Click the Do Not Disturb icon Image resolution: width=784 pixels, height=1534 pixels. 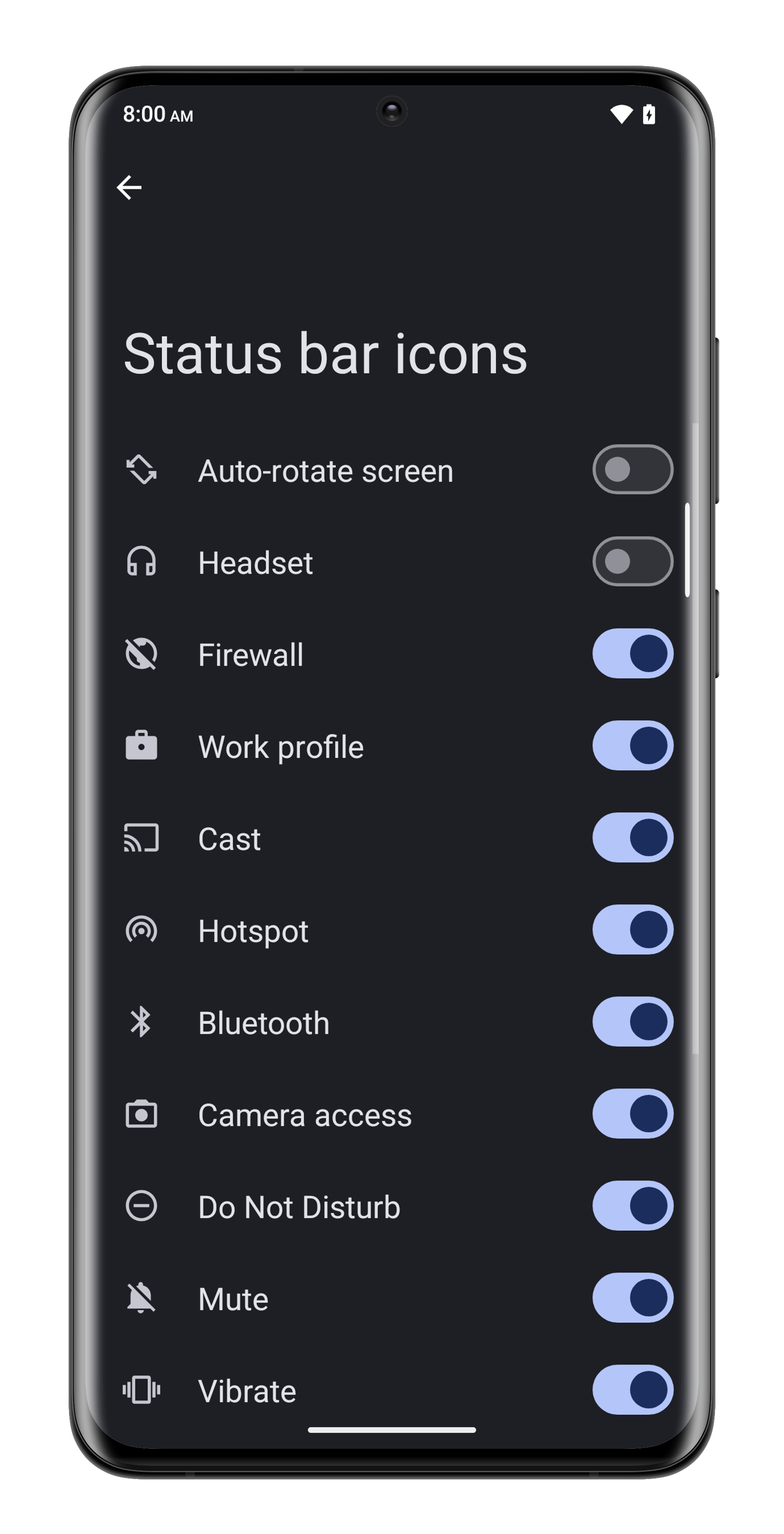point(142,1206)
